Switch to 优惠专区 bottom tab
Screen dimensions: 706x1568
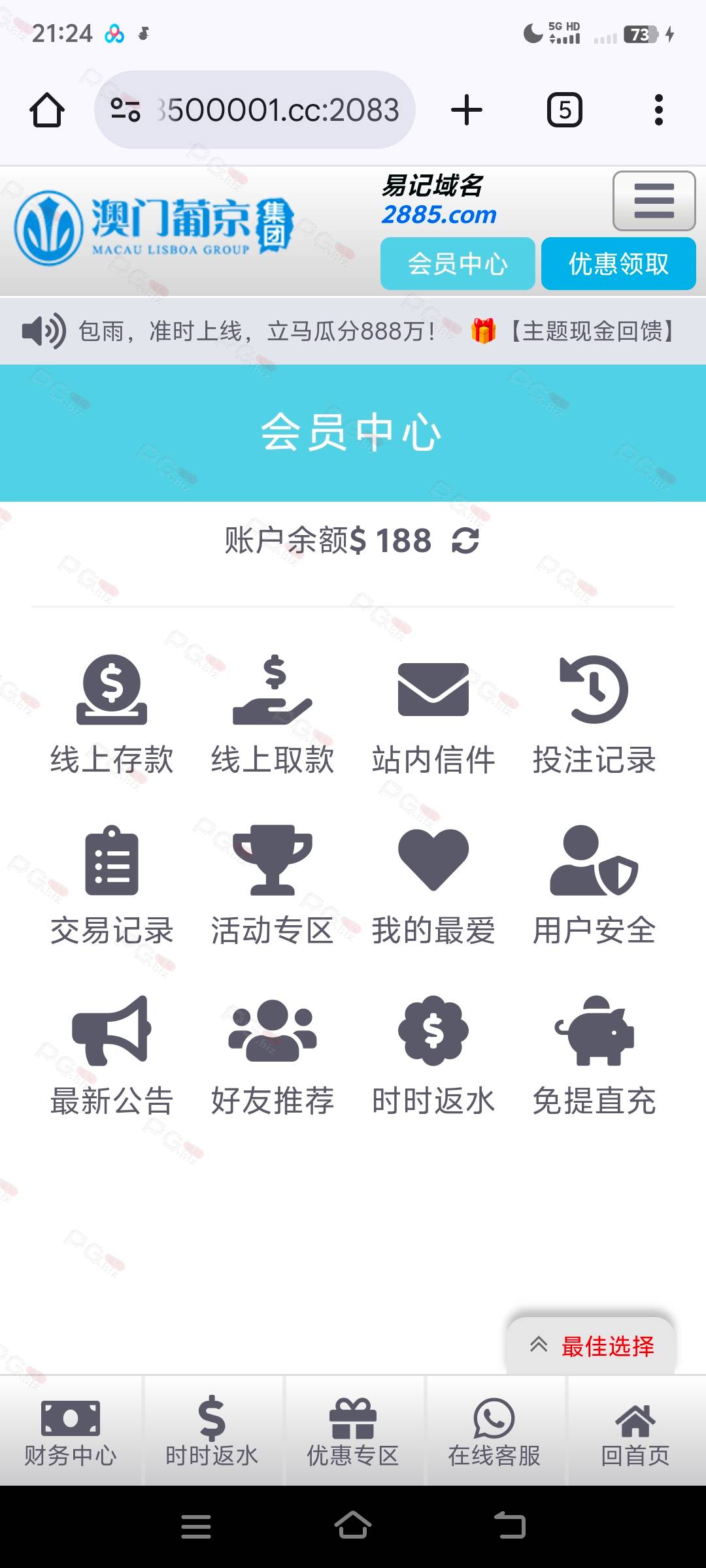(x=353, y=1431)
